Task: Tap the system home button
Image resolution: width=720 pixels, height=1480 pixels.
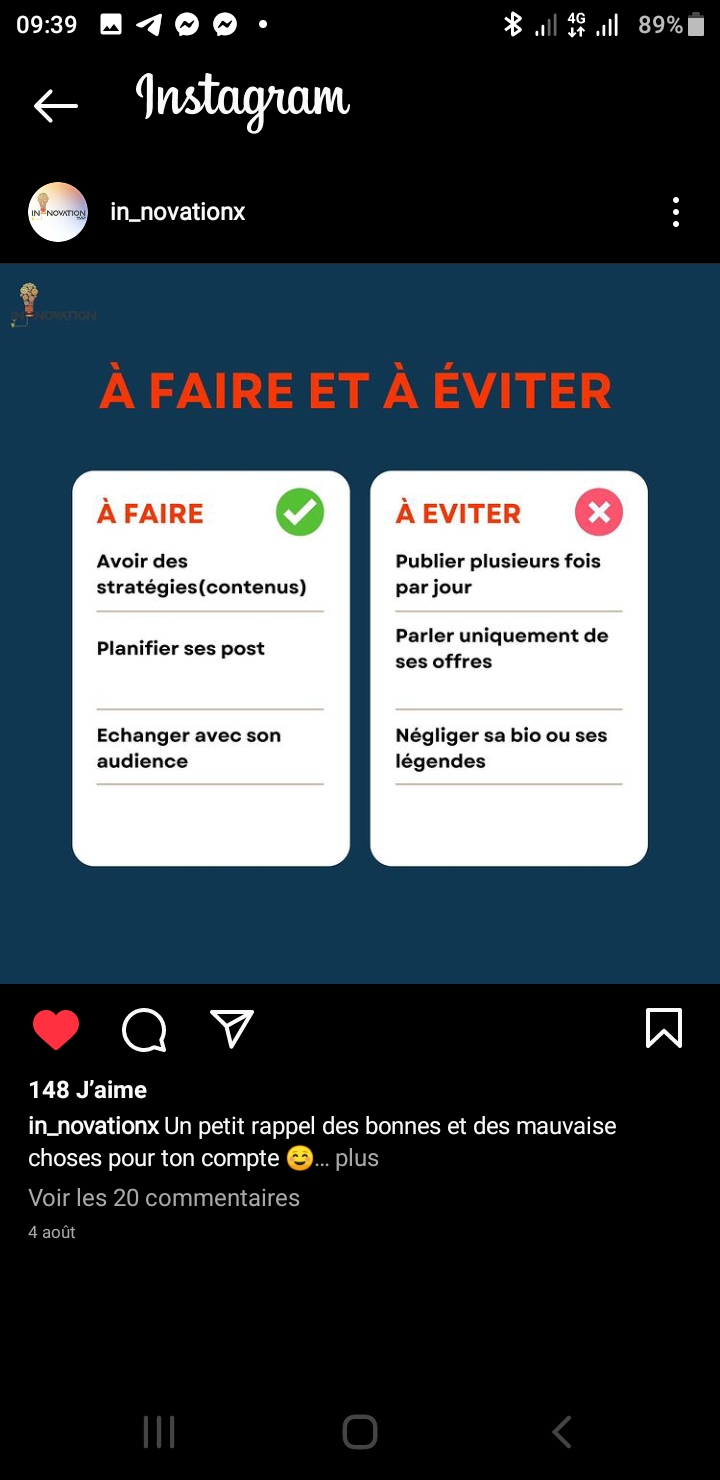Action: 360,1432
